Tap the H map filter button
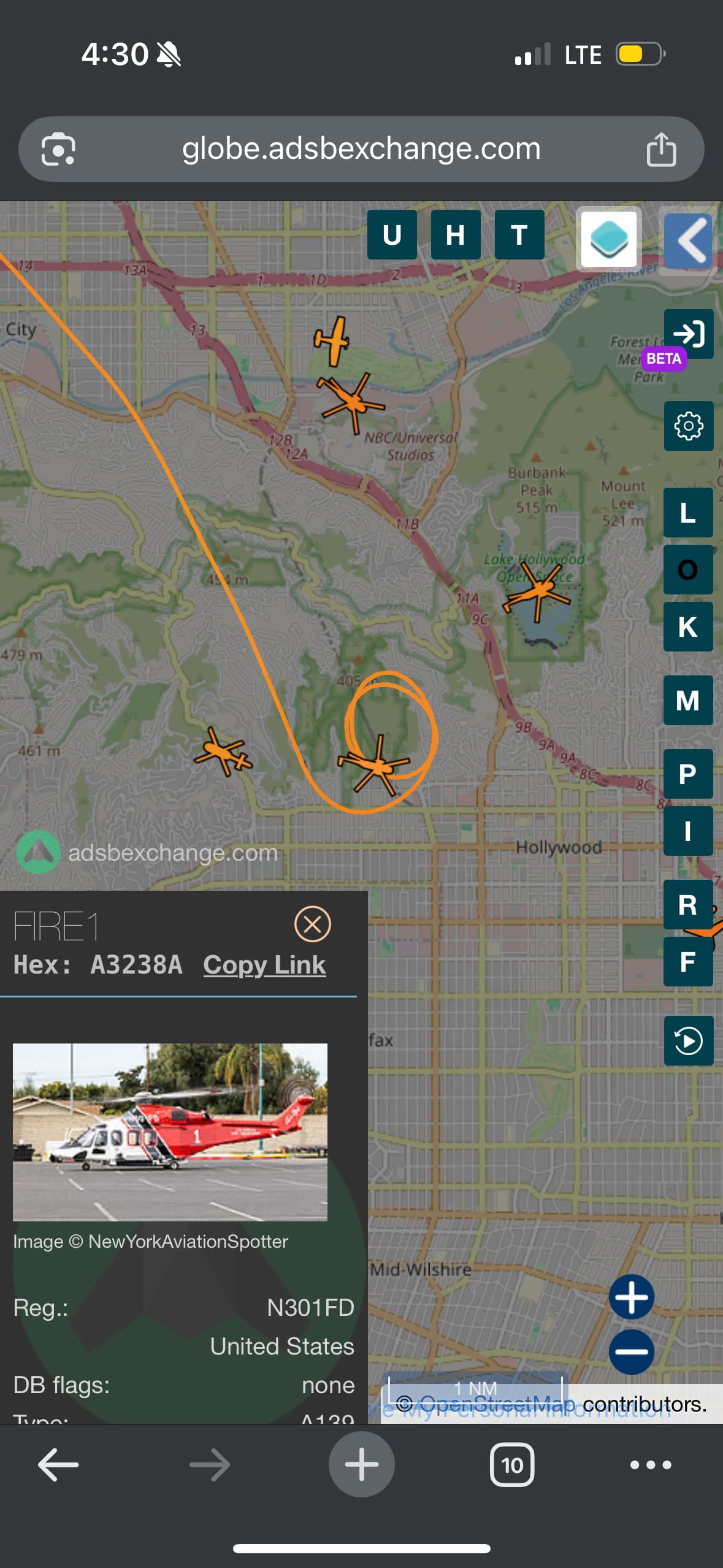 pos(455,234)
